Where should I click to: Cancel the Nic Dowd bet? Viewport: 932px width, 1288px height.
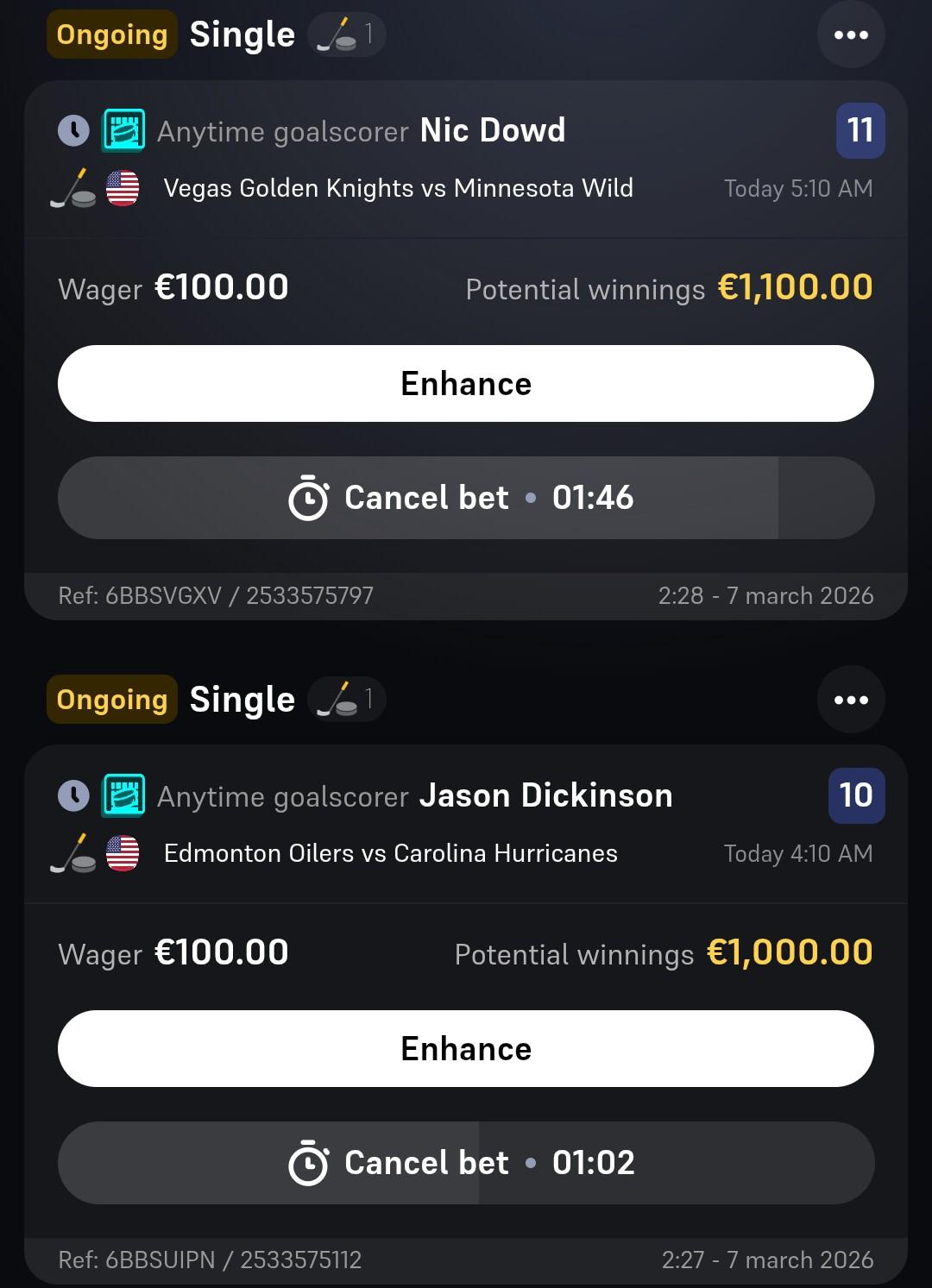click(466, 498)
